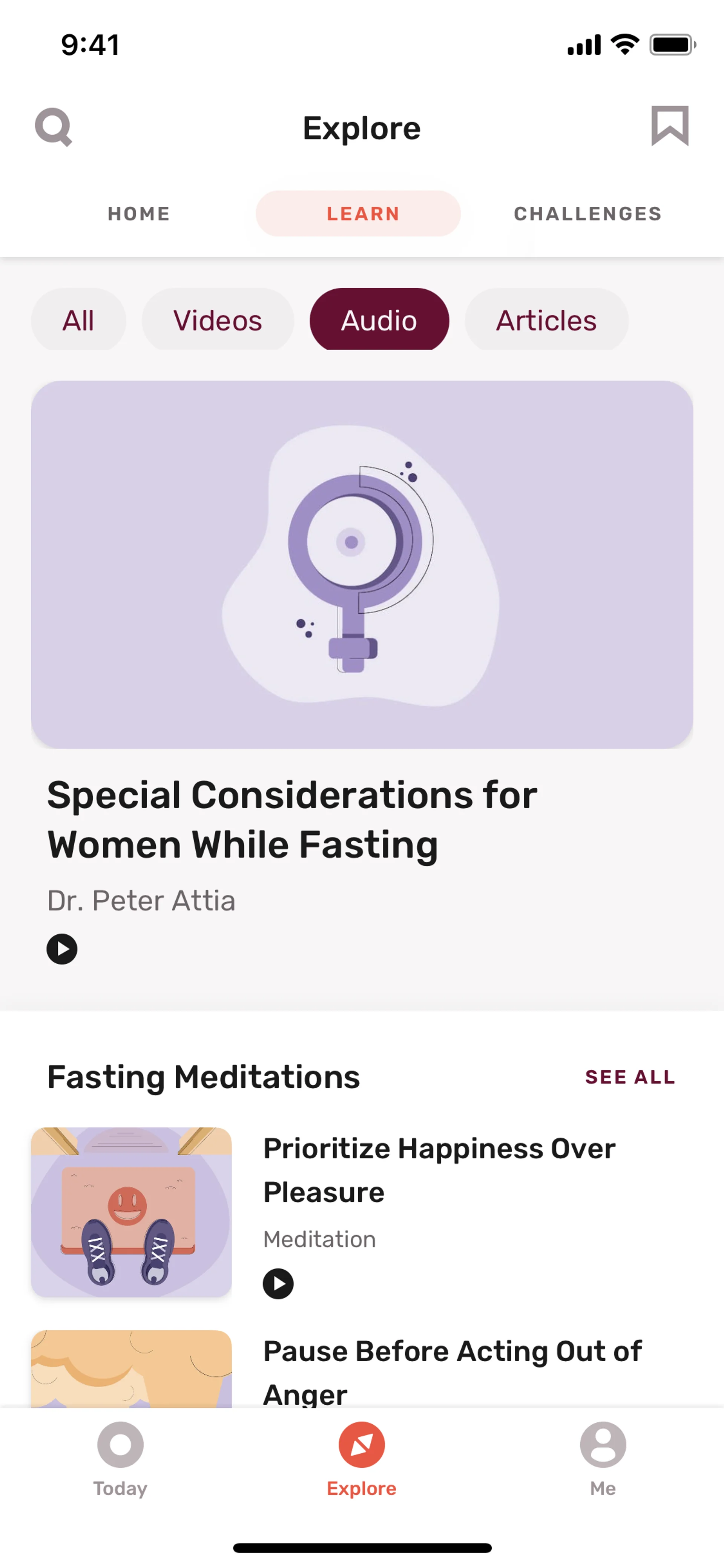Image resolution: width=724 pixels, height=1568 pixels.
Task: Select the Audio filter chip
Action: click(379, 320)
